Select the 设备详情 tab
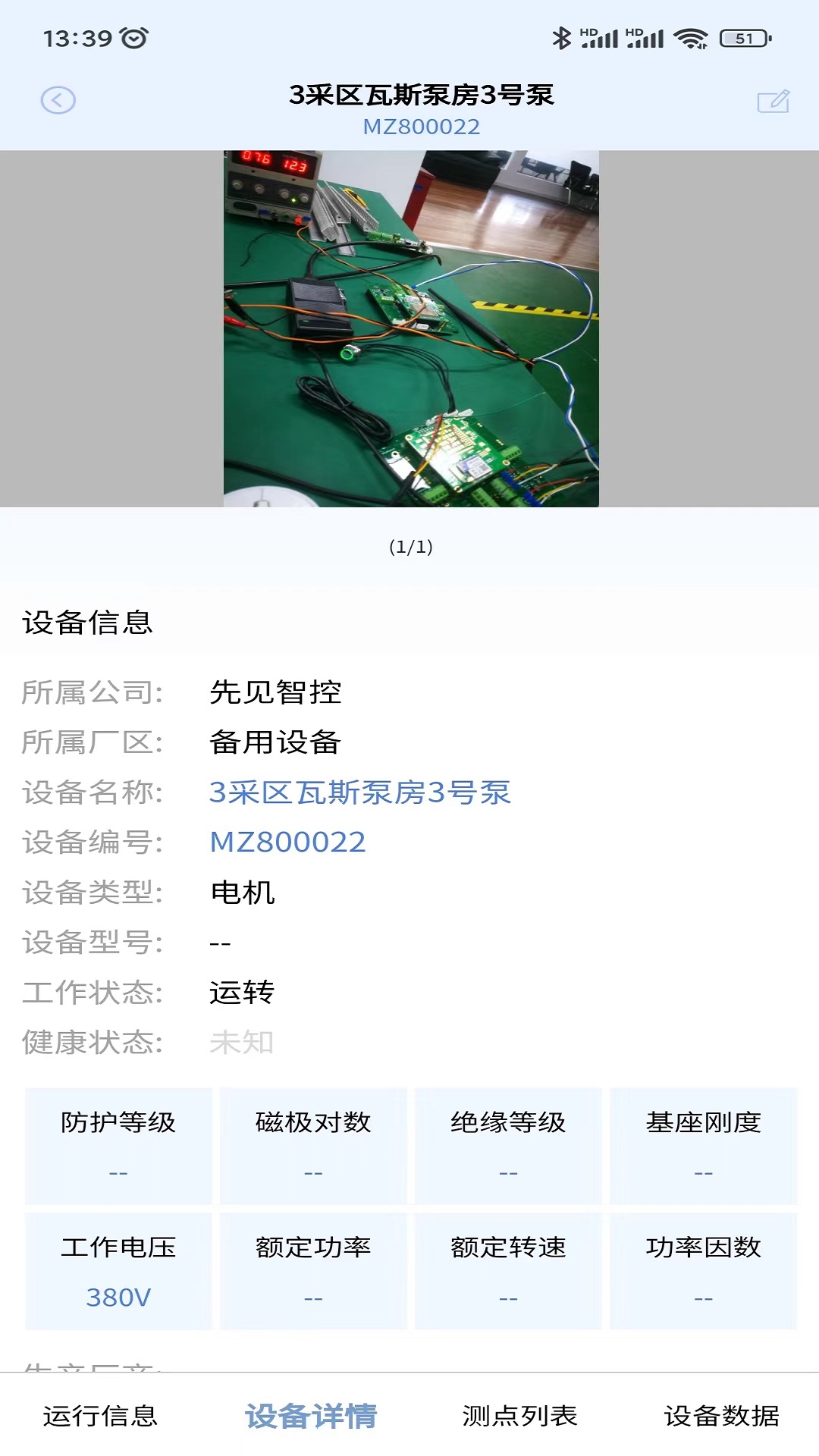This screenshot has width=819, height=1456. coord(311,1415)
